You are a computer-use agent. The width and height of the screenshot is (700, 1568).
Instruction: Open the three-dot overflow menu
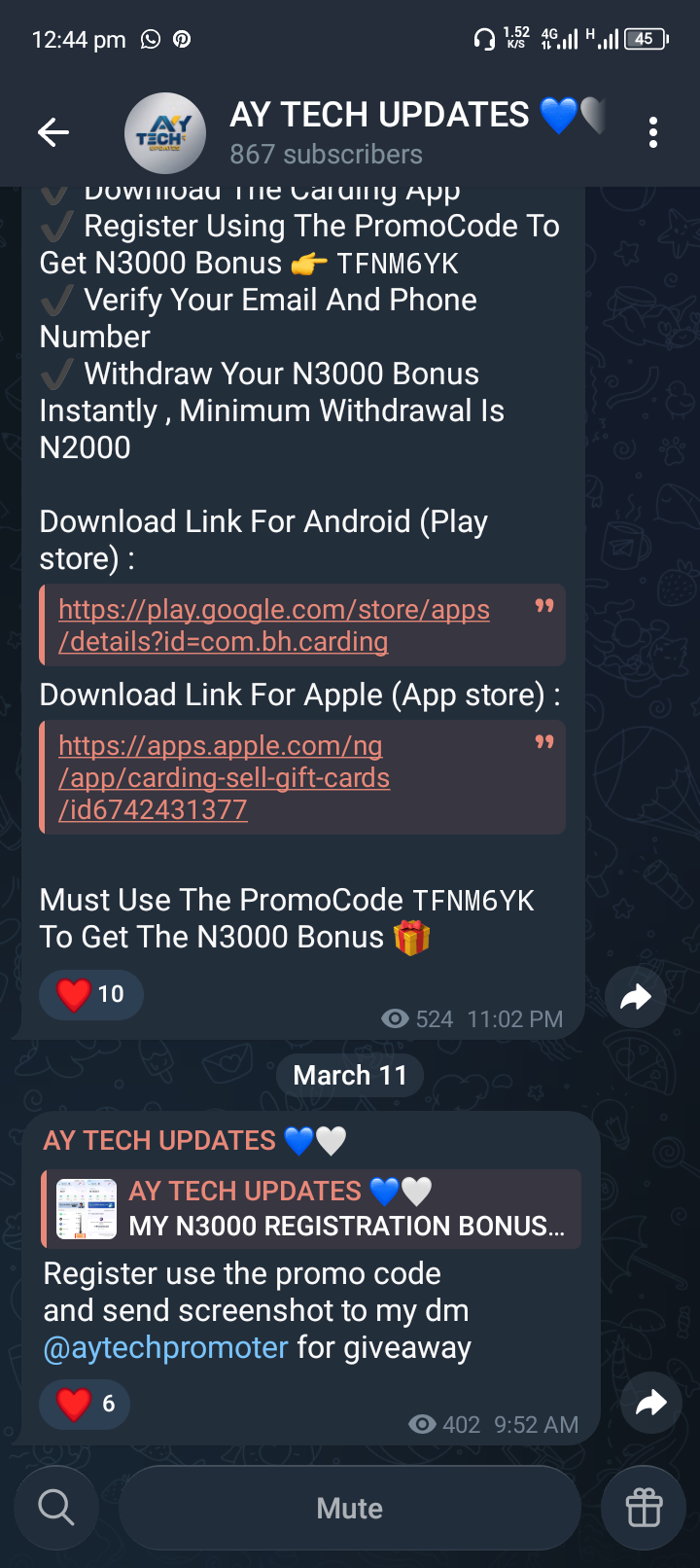point(653,132)
